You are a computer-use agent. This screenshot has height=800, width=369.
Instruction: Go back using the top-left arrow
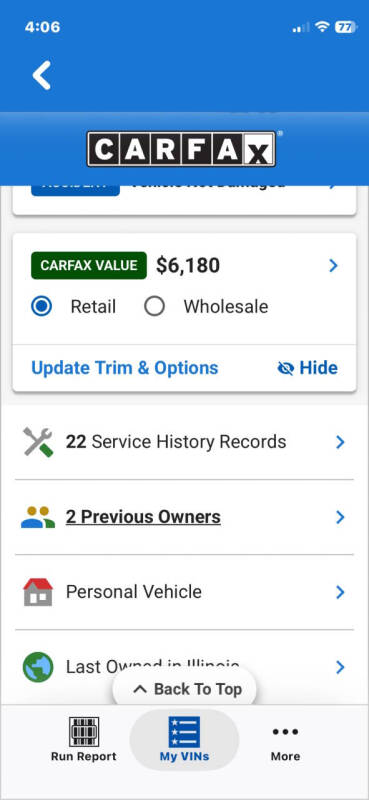tap(42, 76)
